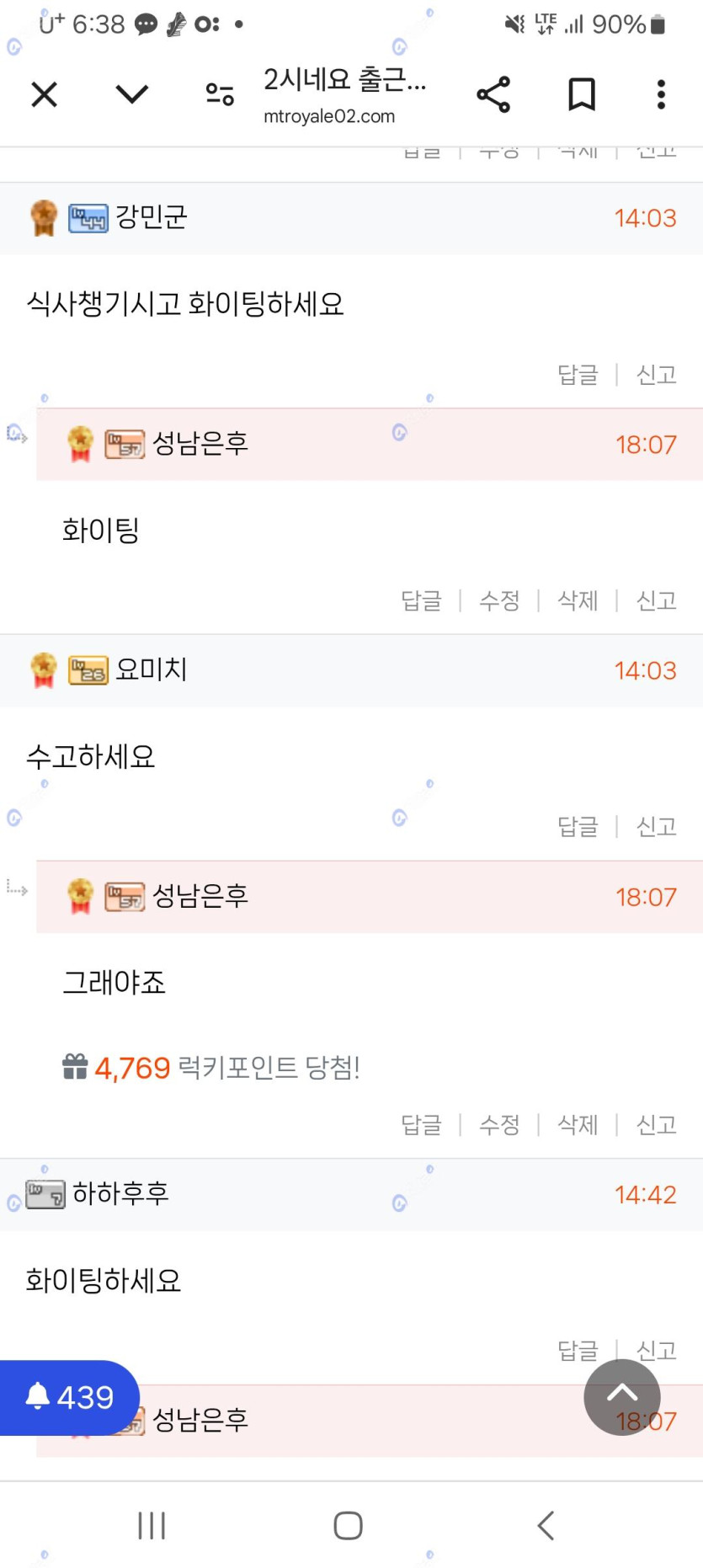Edit the 그래야죠 reply via 수정
Screen dimensions: 703x1568
[499, 1125]
